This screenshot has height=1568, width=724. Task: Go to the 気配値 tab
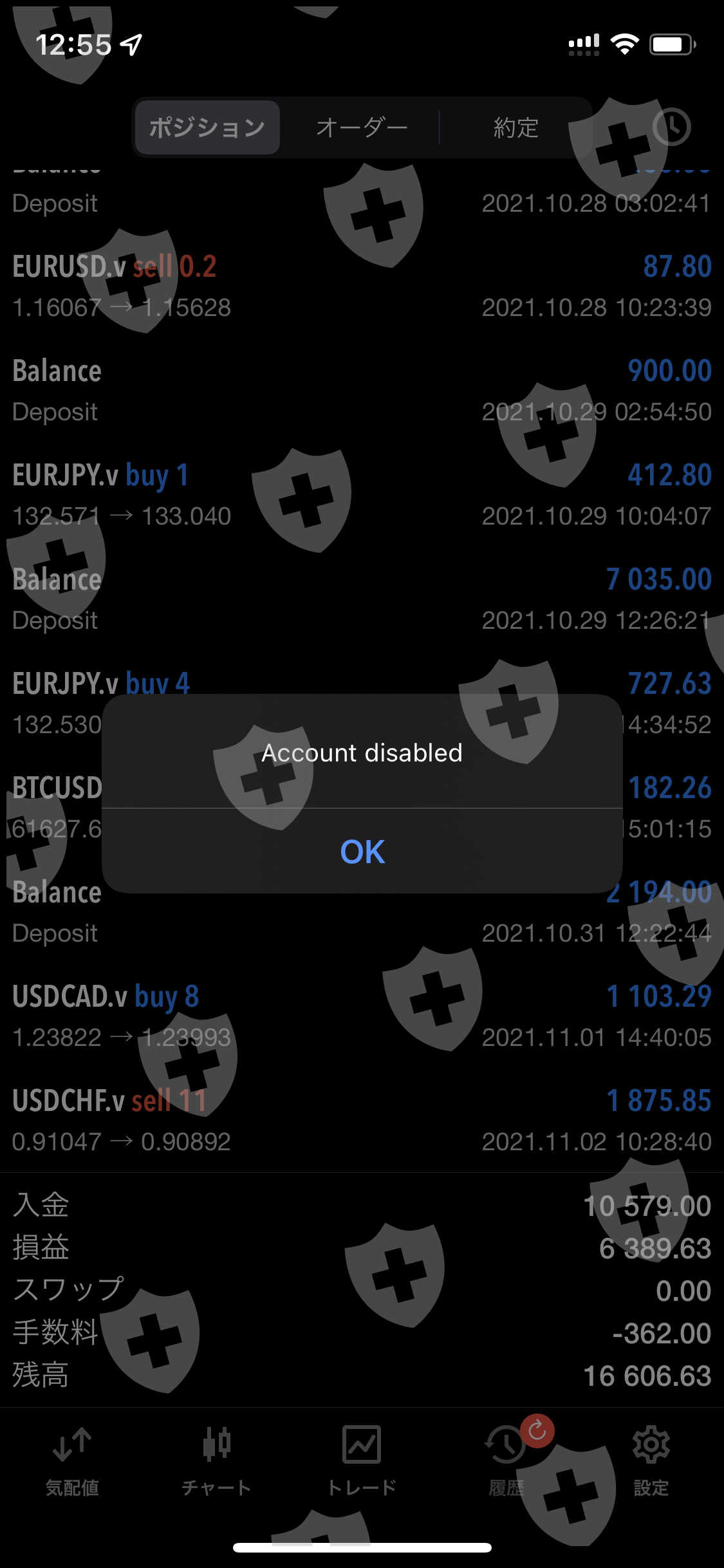[x=72, y=1460]
